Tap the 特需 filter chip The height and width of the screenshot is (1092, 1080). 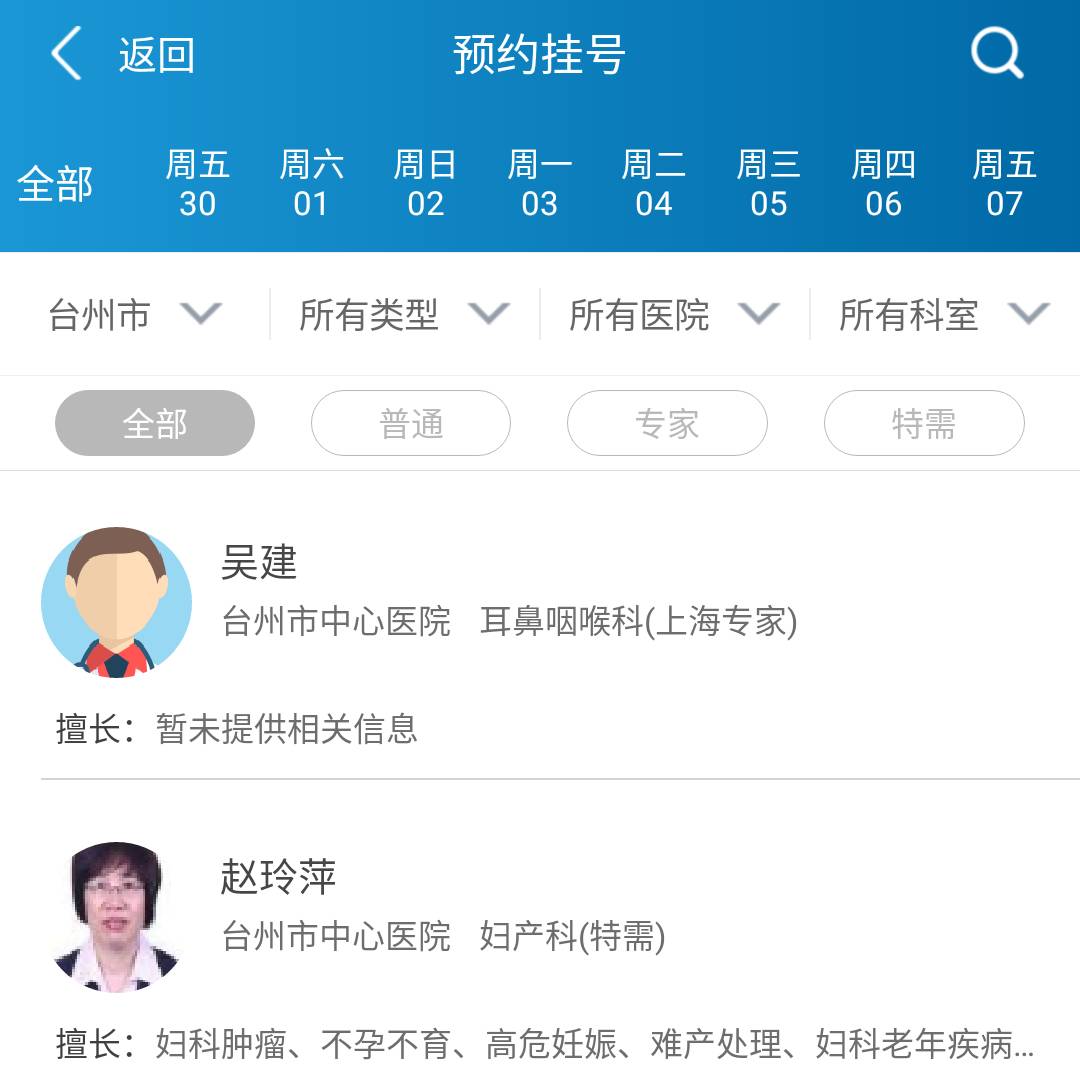point(924,424)
